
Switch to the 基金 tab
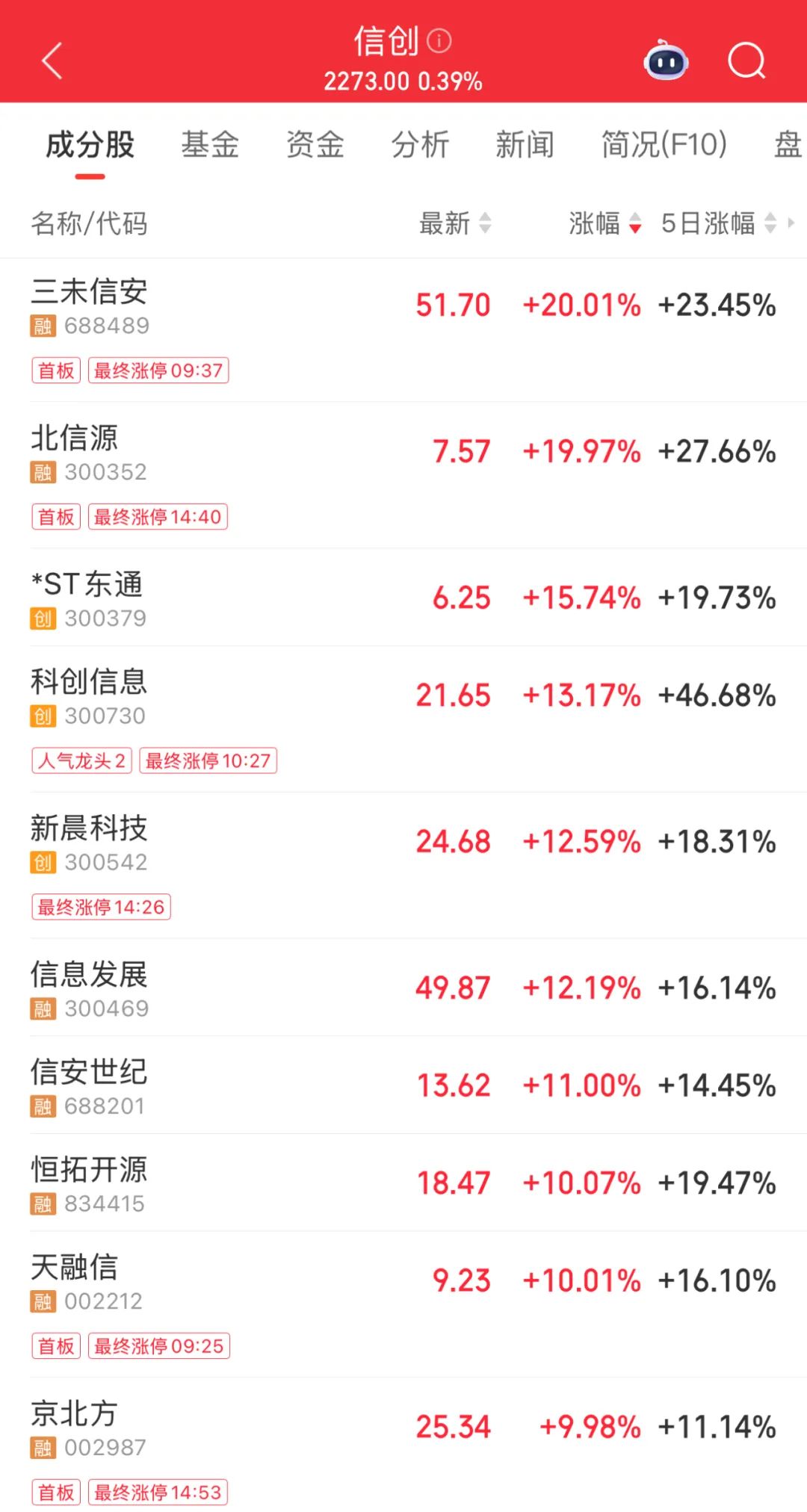[210, 144]
